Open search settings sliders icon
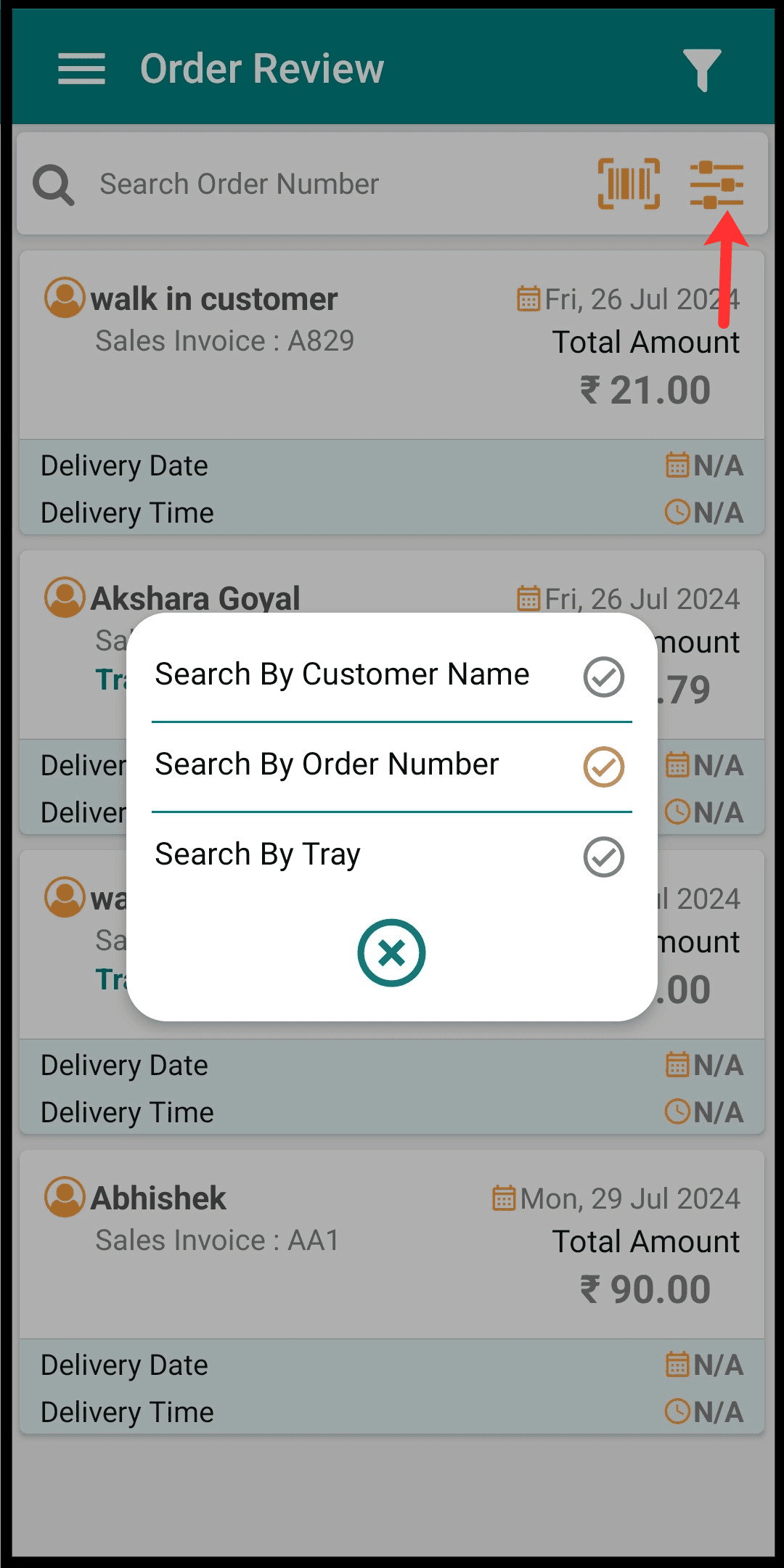Image resolution: width=784 pixels, height=1568 pixels. (716, 184)
